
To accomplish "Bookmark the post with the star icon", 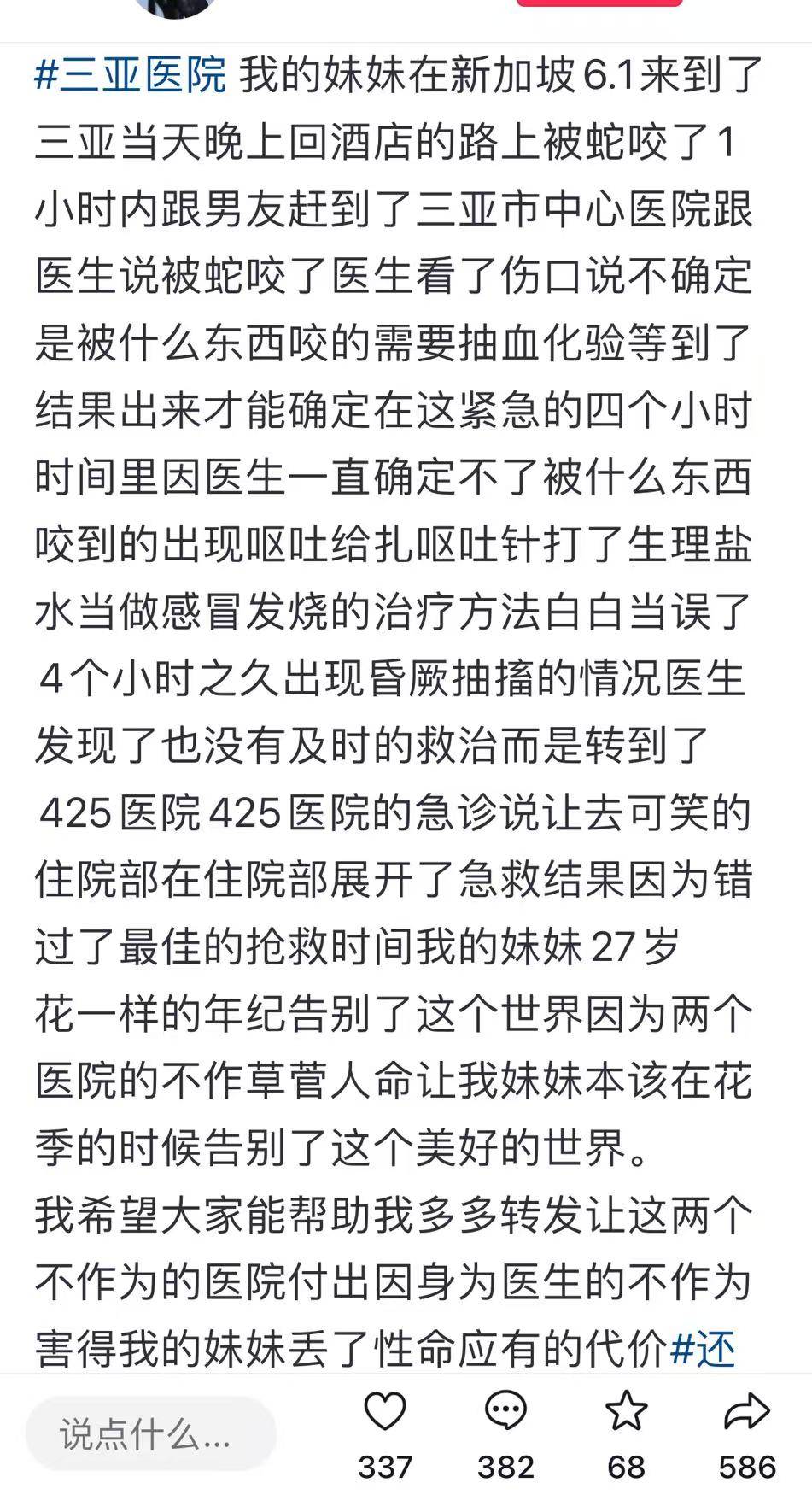I will 626,1409.
